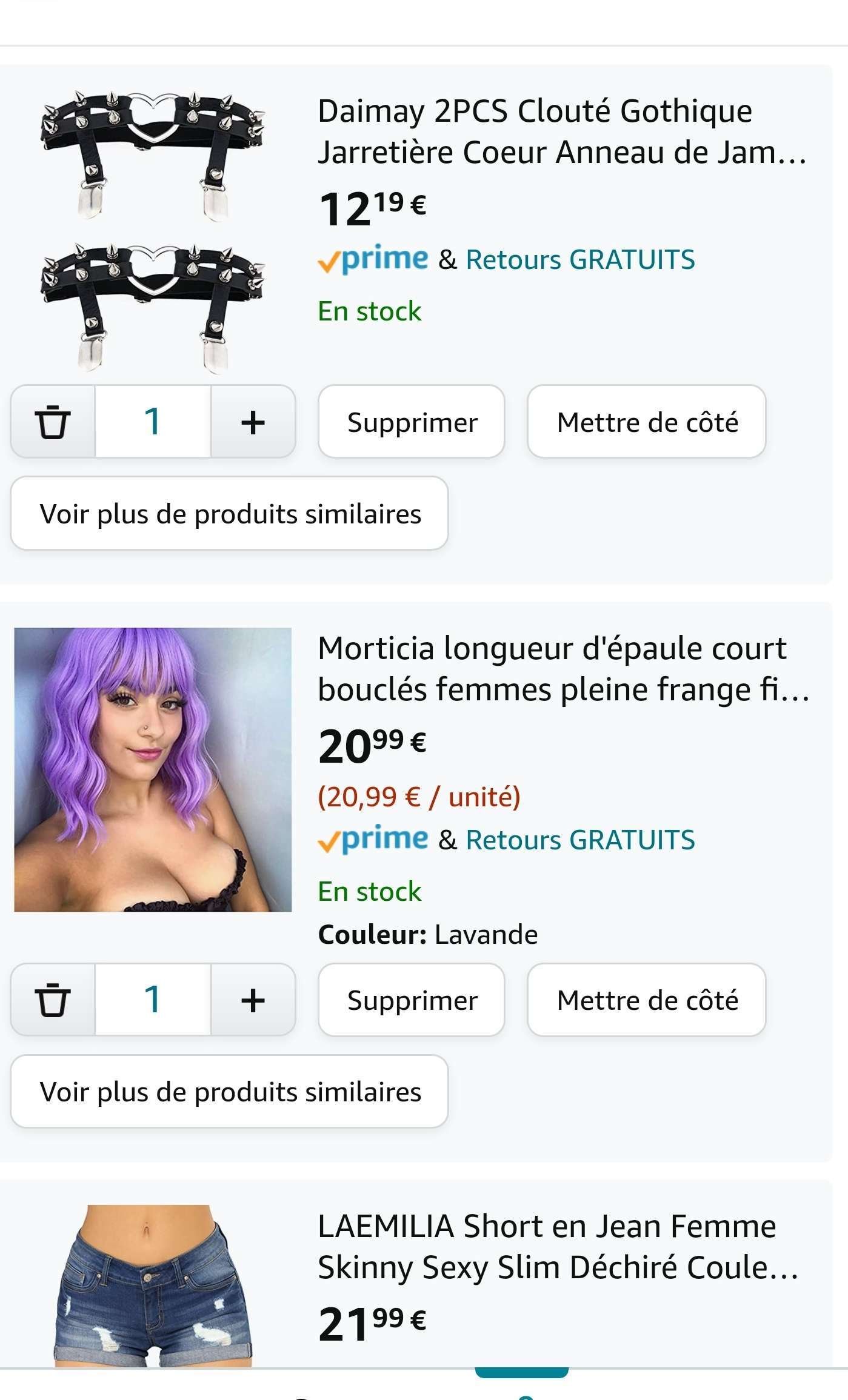Add one more Morticia wig
Screen dimensions: 848x1400
(x=253, y=1000)
